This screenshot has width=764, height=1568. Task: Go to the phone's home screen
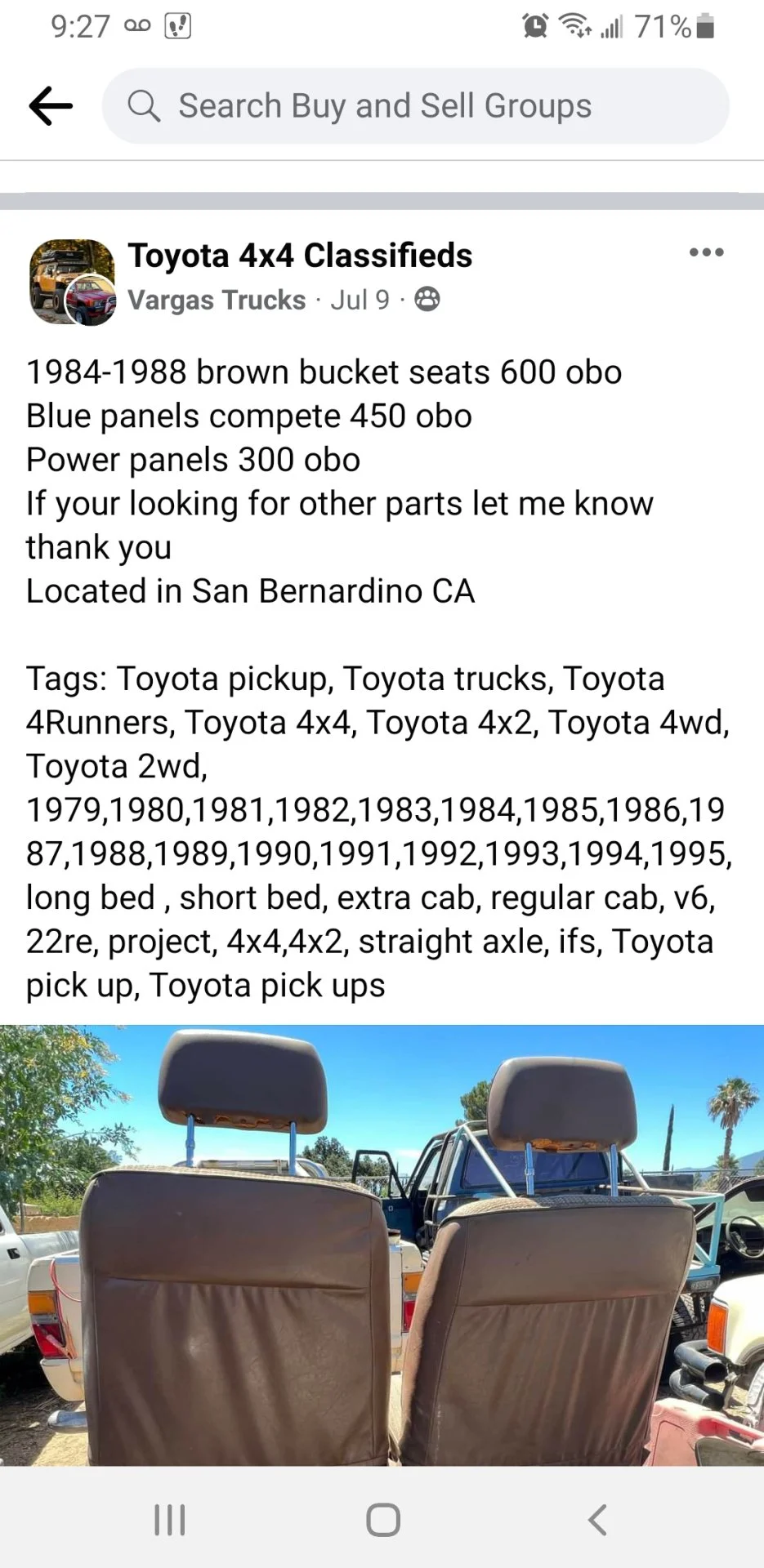(383, 1520)
